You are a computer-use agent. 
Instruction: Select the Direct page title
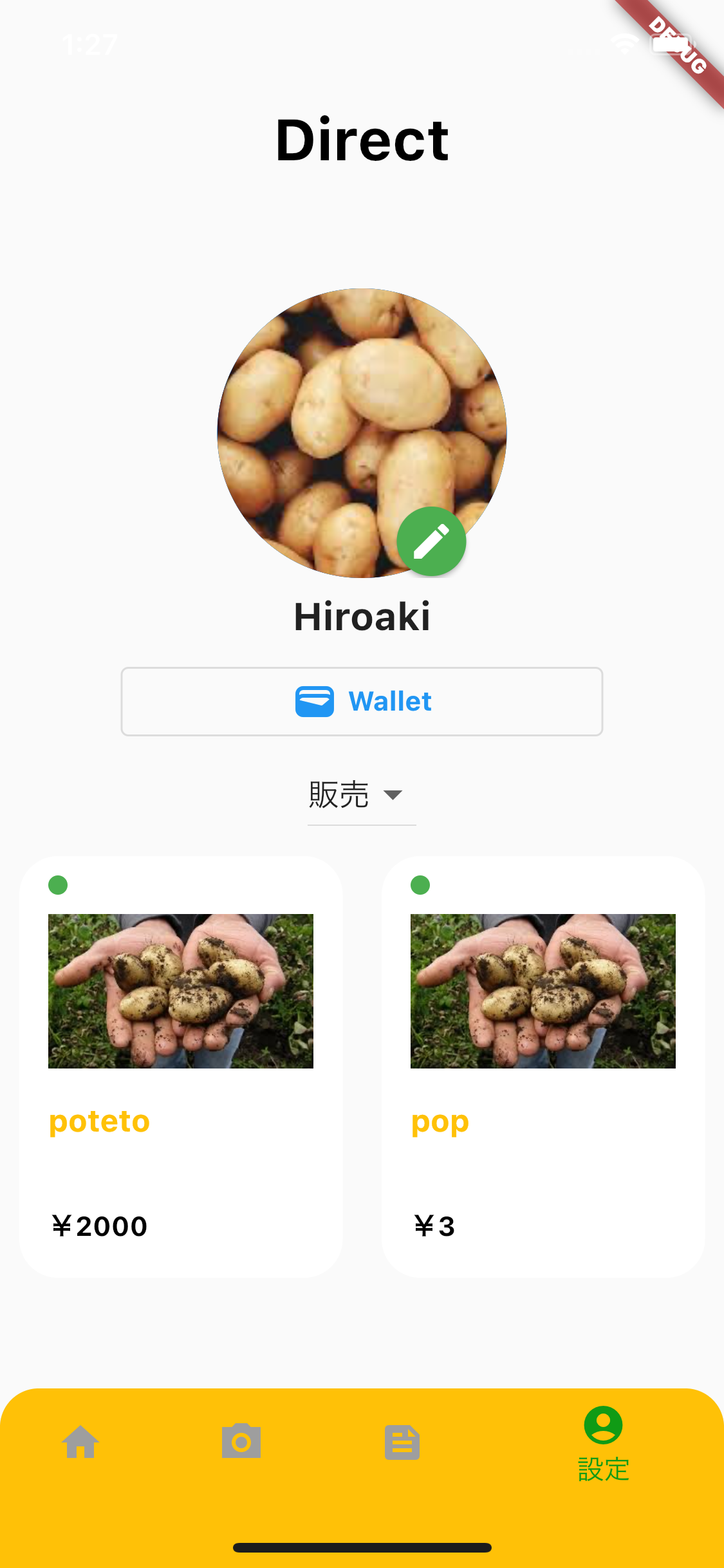(x=362, y=138)
